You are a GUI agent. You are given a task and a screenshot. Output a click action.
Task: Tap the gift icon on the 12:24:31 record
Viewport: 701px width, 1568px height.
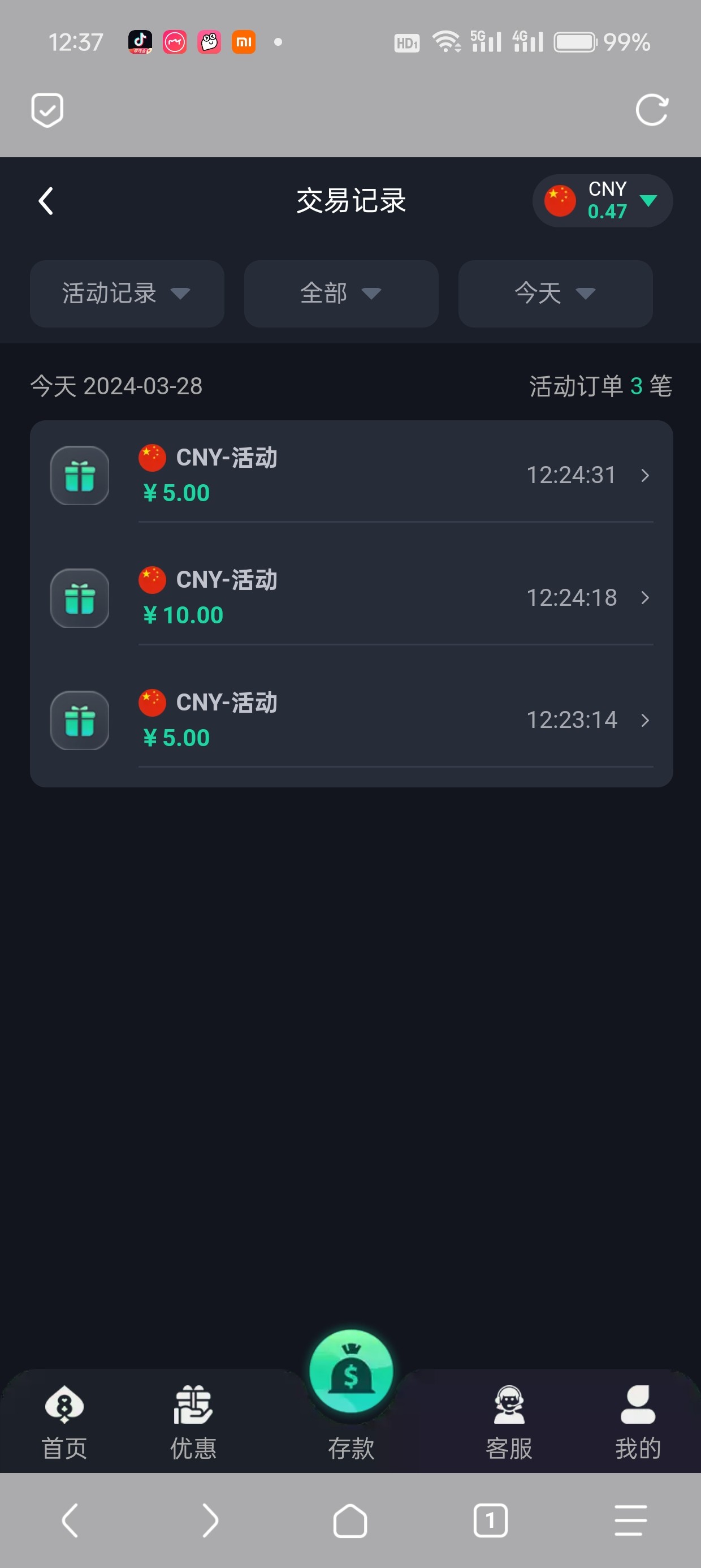79,475
